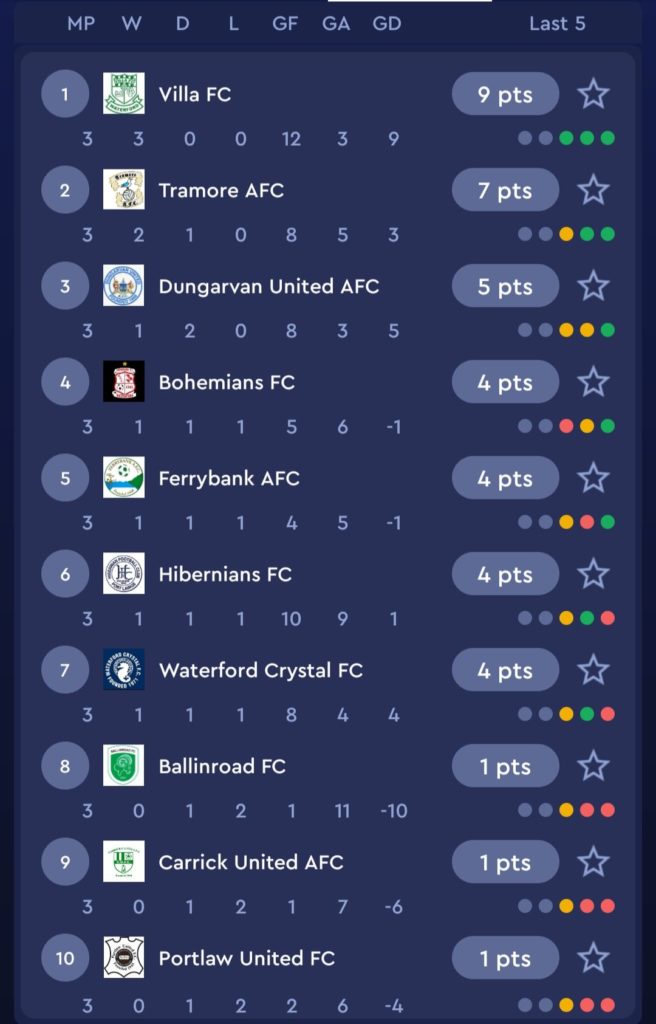Add Bohemians FC to favorites
This screenshot has width=656, height=1024.
(x=593, y=382)
